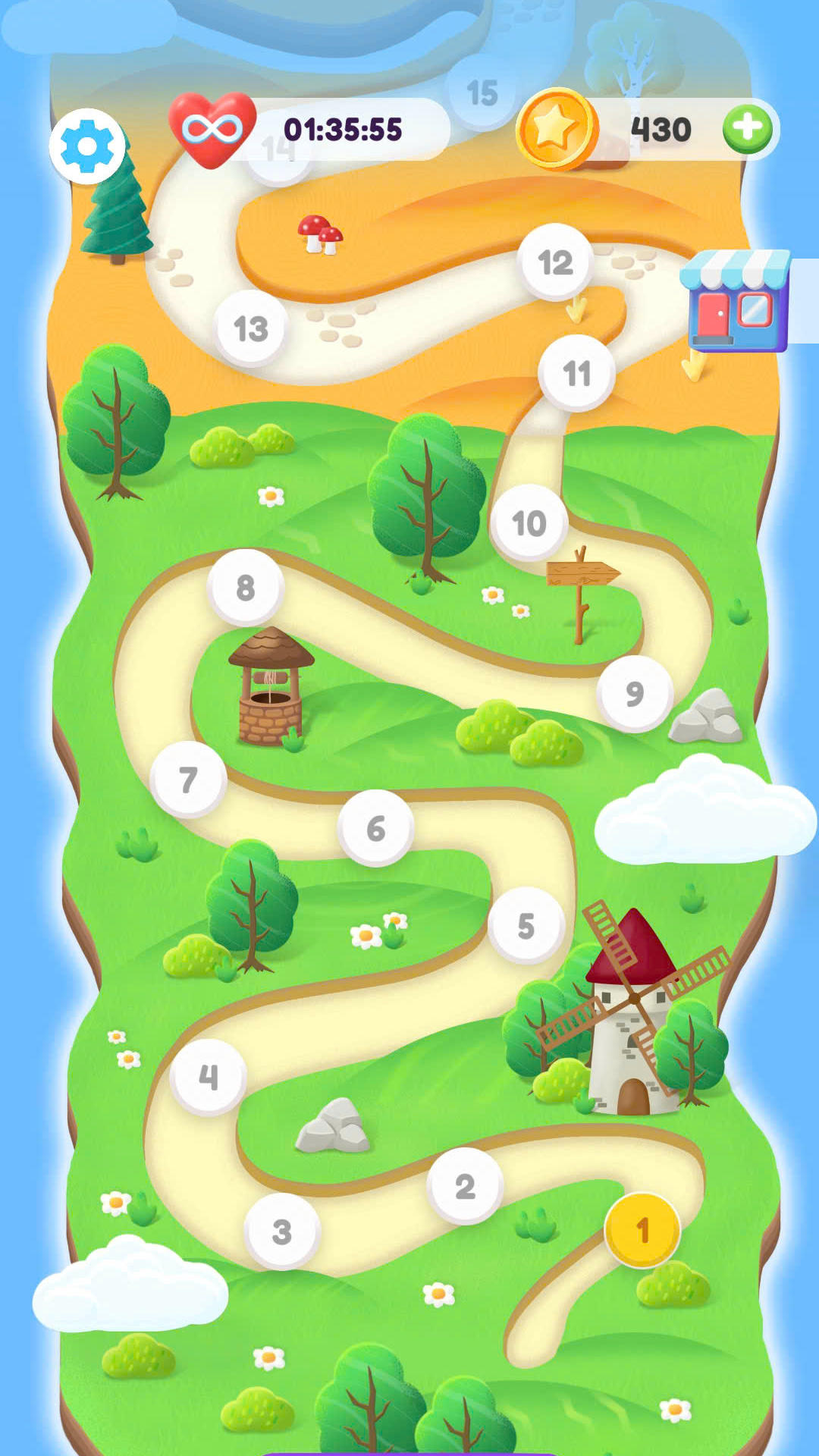819x1456 pixels.
Task: Tap level 4 node
Action: [x=208, y=1076]
